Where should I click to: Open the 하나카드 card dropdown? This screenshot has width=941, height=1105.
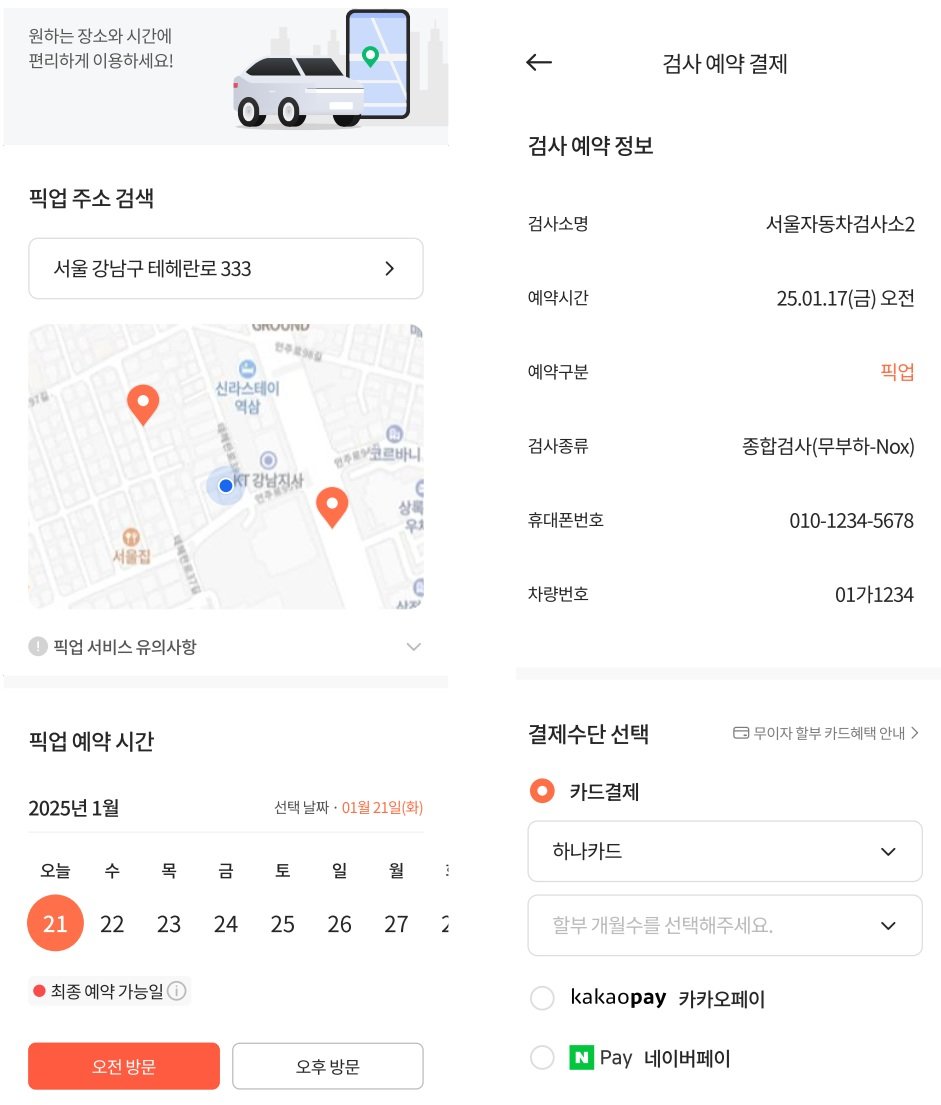[725, 851]
